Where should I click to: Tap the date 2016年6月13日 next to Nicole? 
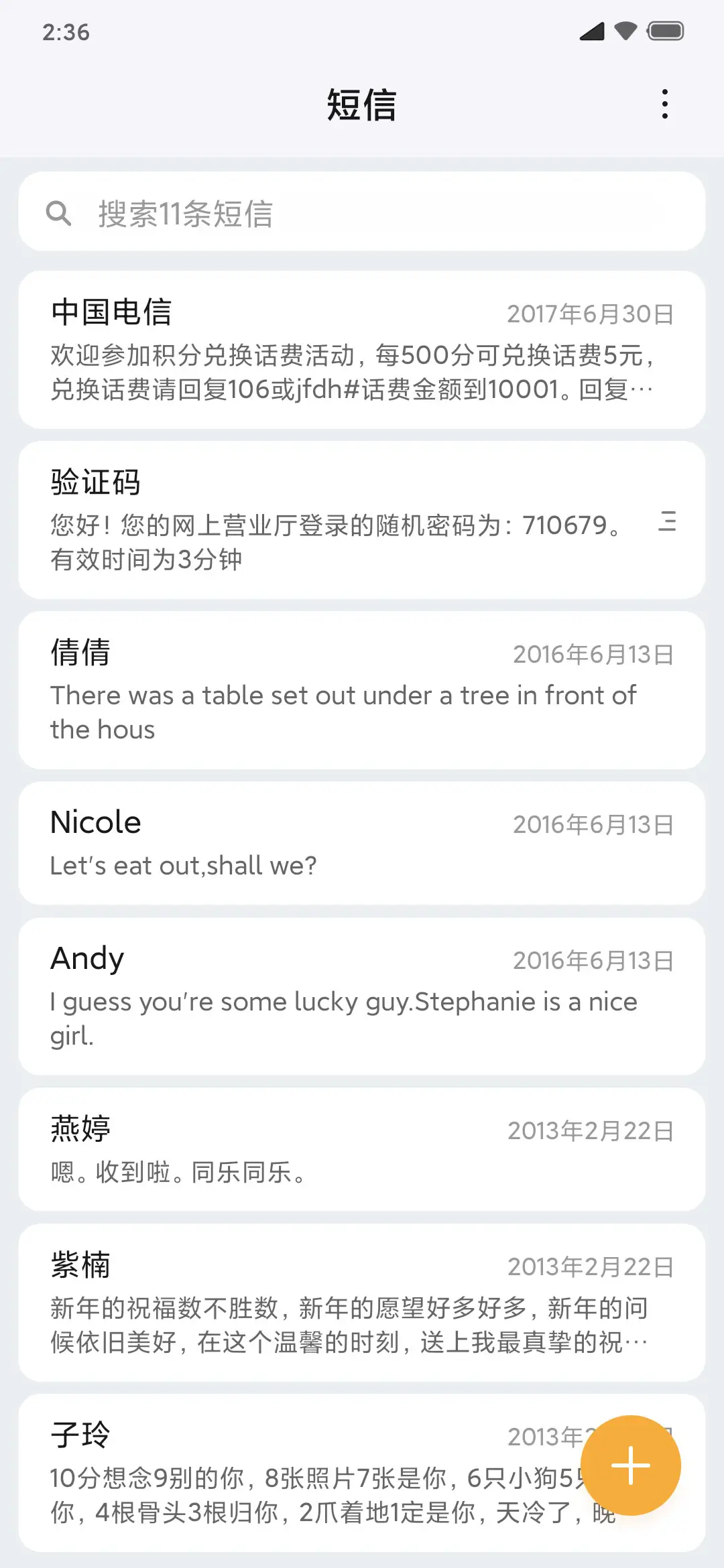point(593,825)
